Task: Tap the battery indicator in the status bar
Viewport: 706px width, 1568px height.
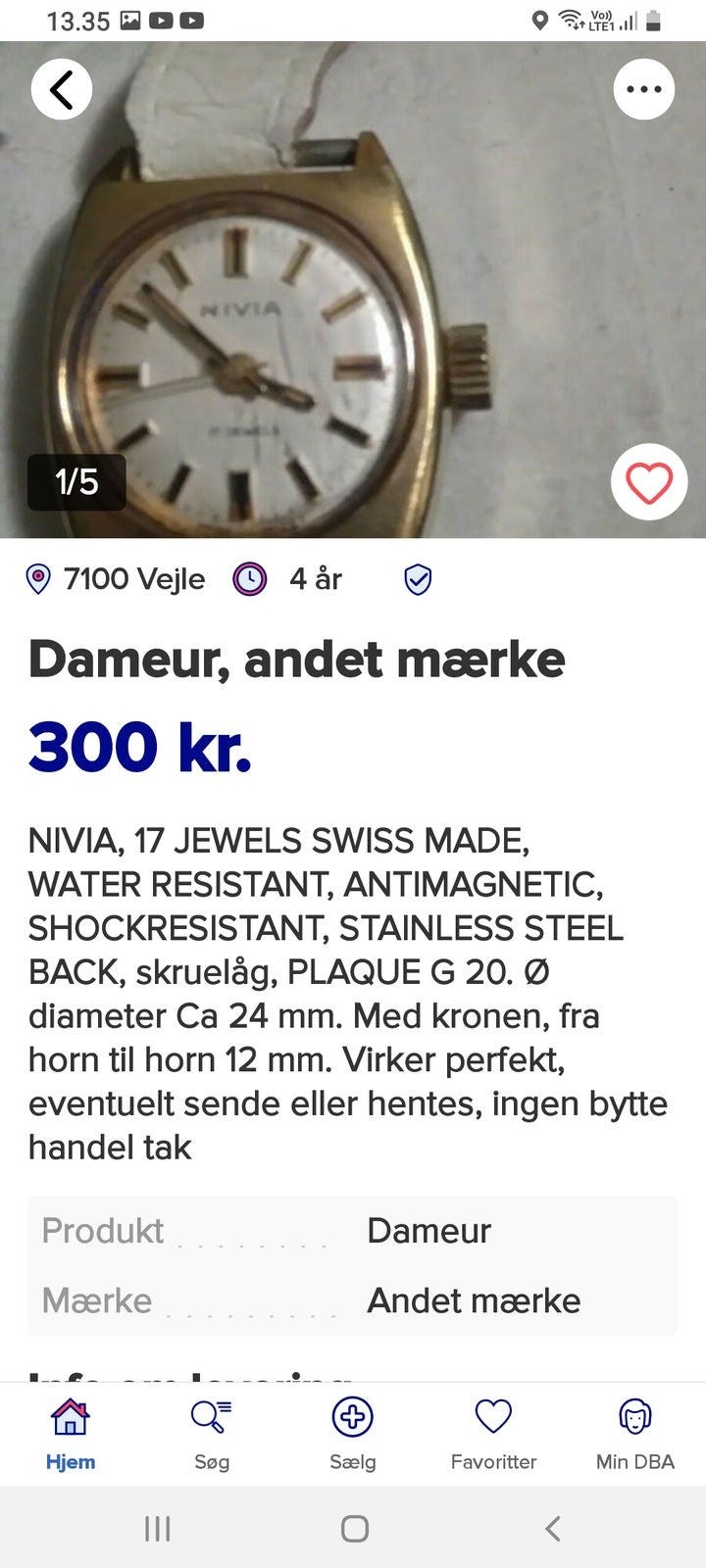Action: pyautogui.click(x=652, y=20)
